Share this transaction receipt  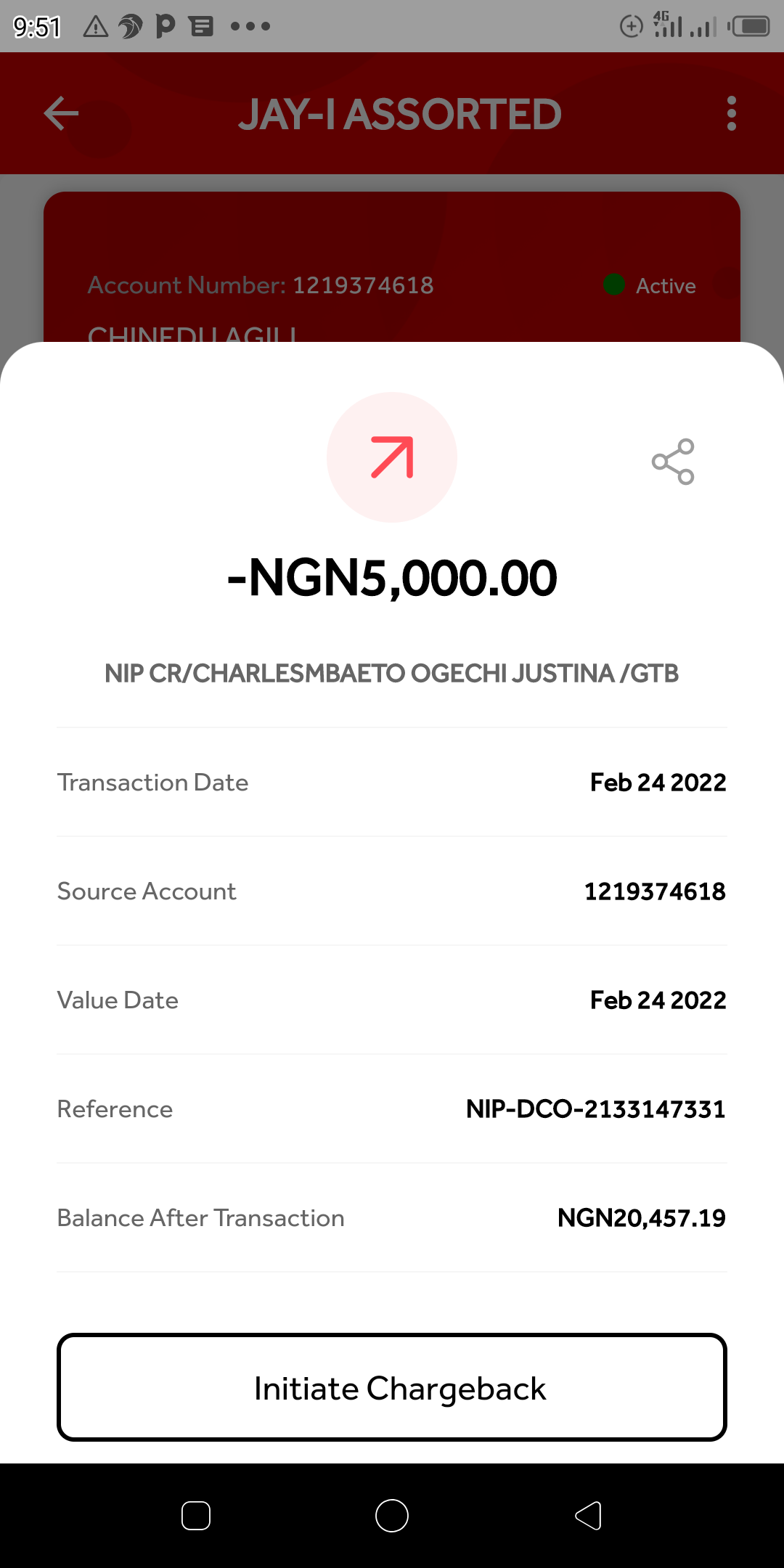[x=673, y=461]
